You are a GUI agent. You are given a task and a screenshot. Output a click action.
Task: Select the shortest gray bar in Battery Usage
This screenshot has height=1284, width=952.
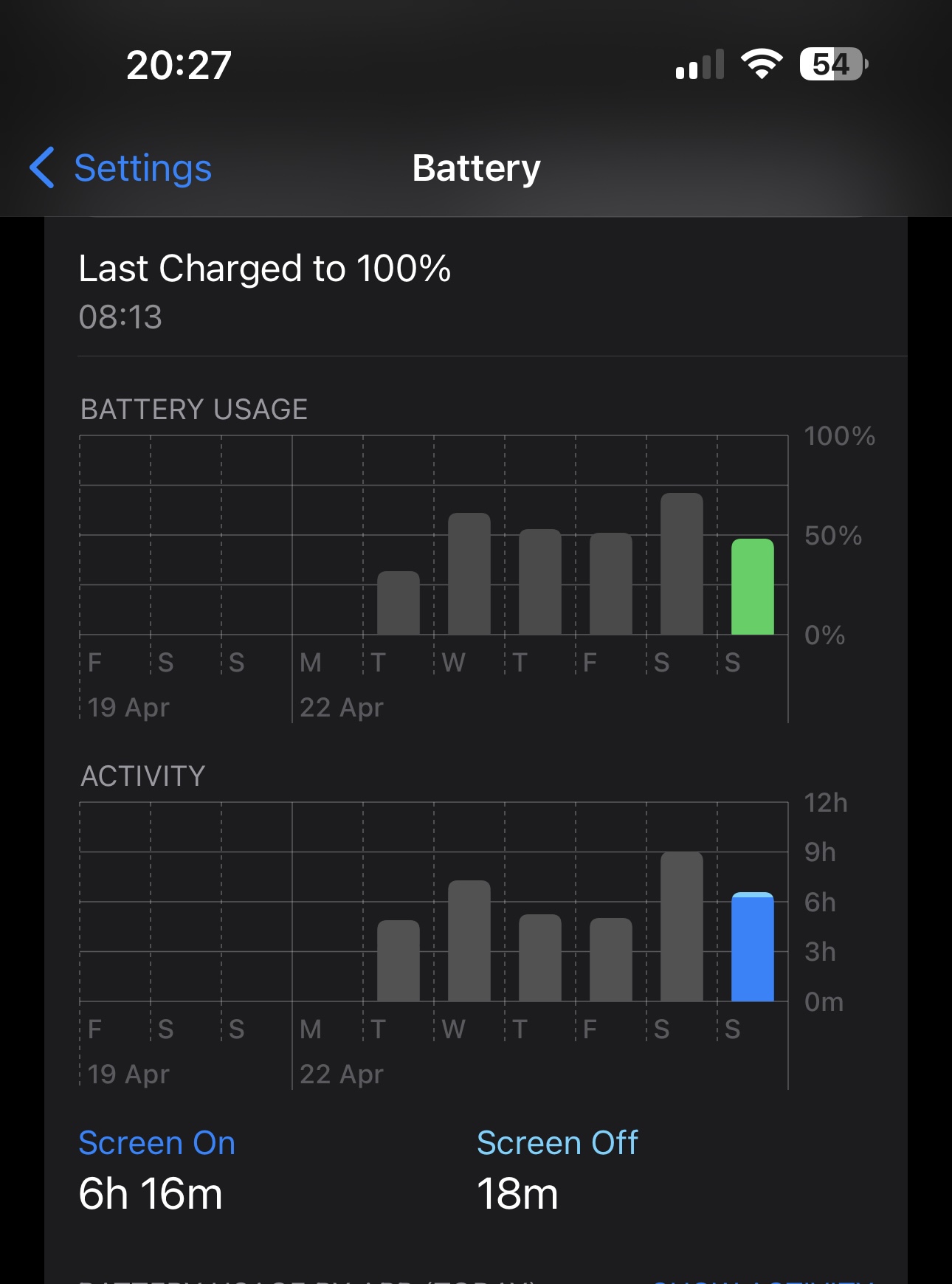(x=399, y=604)
